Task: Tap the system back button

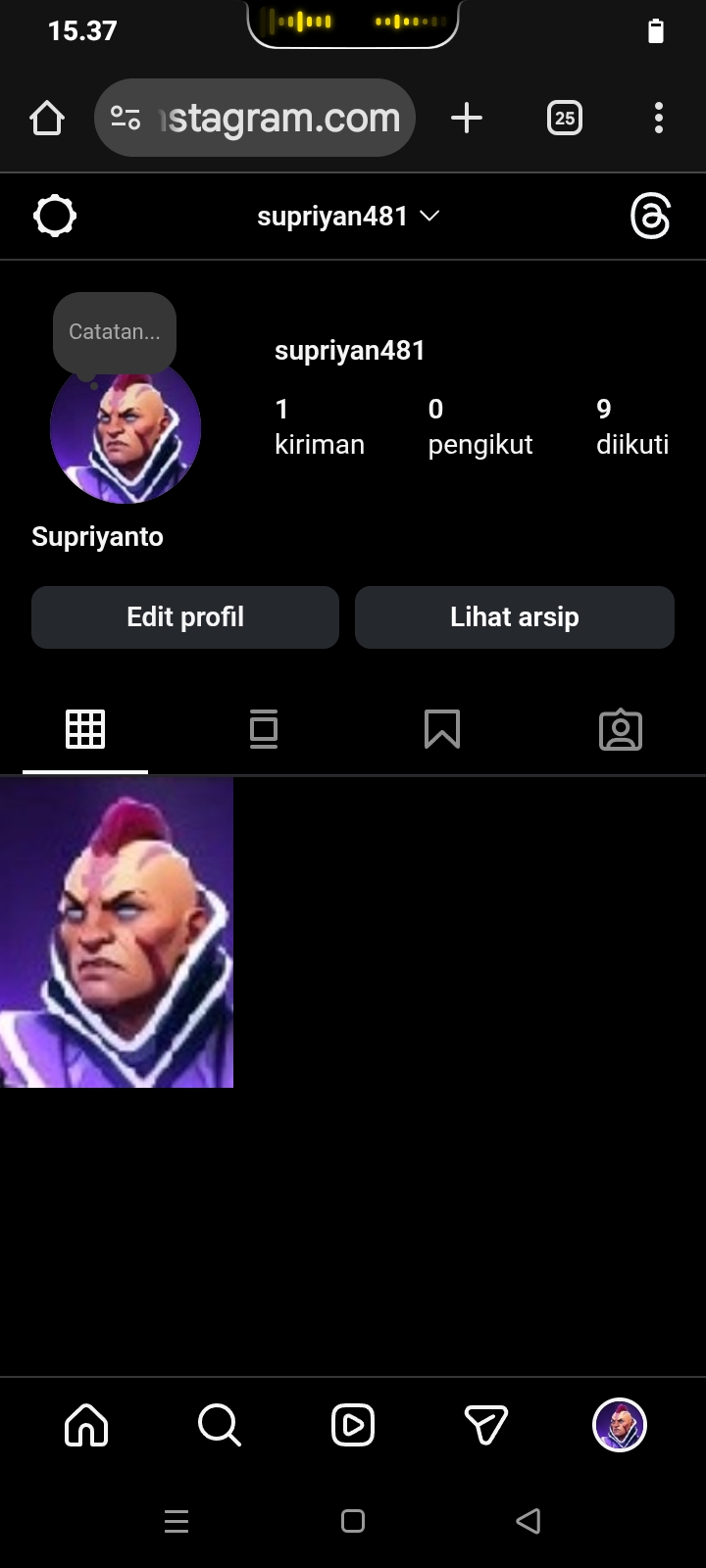Action: coord(529,1521)
